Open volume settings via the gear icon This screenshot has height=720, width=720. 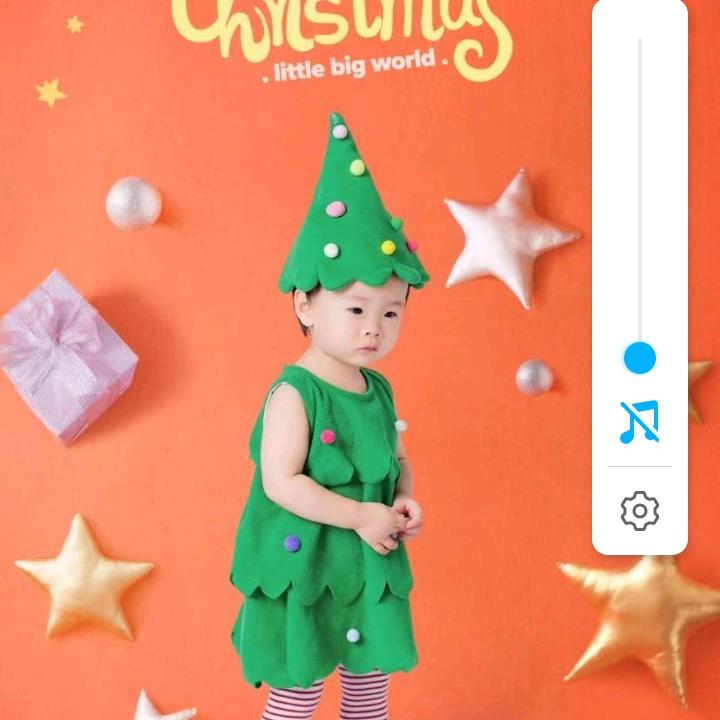click(x=639, y=511)
